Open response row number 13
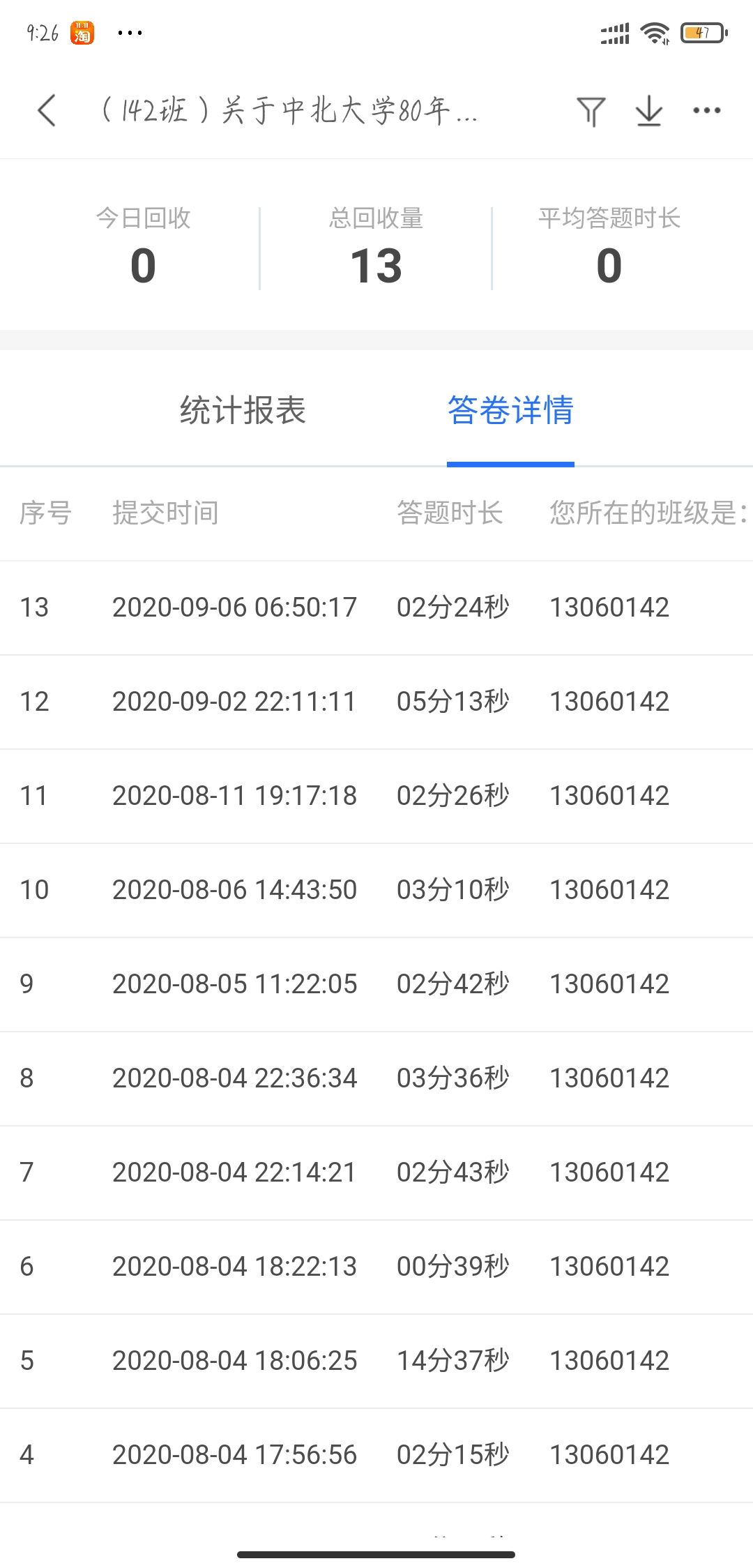This screenshot has width=753, height=1568. pyautogui.click(x=376, y=608)
